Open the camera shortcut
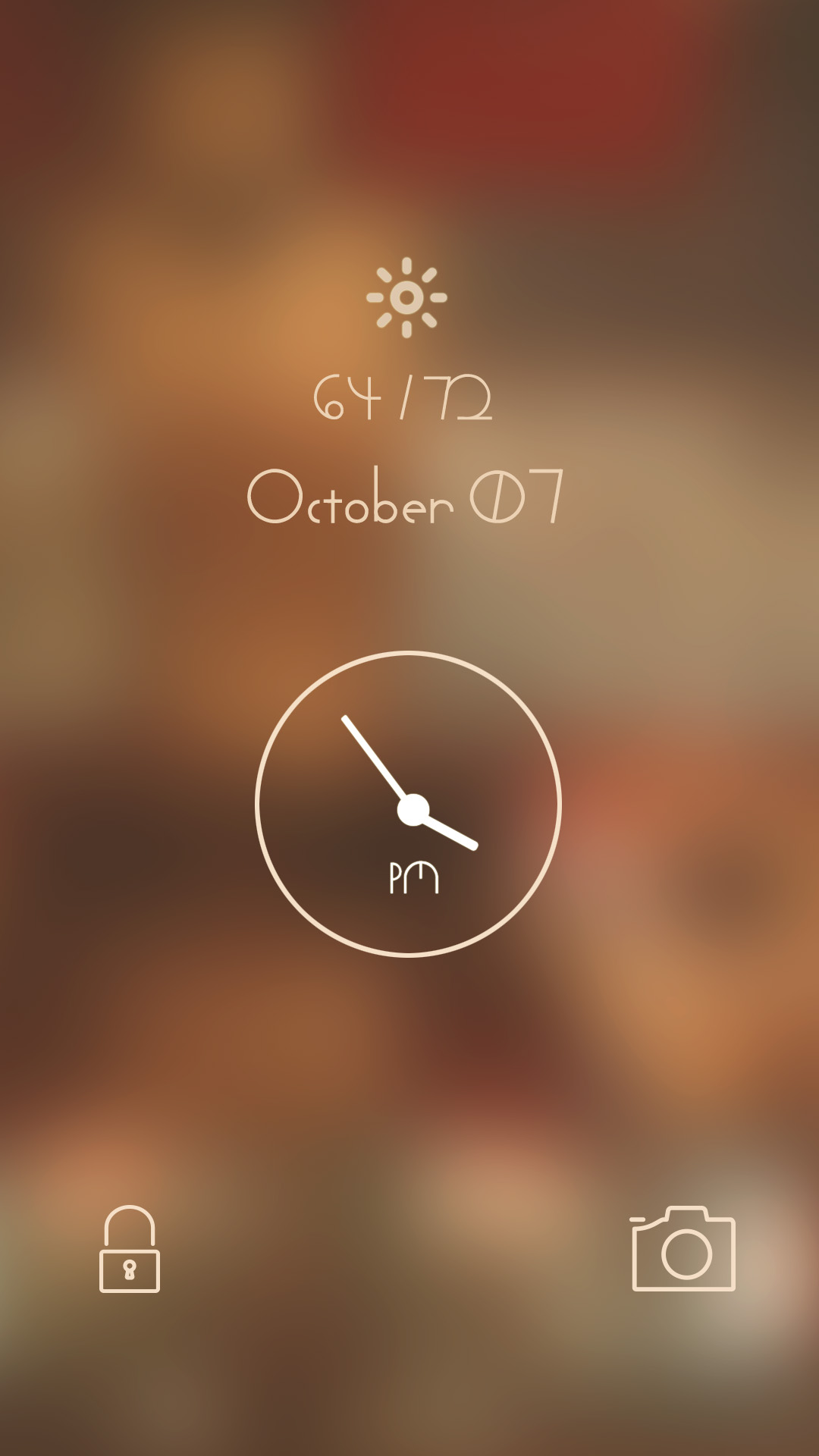This screenshot has width=819, height=1456. (684, 1249)
